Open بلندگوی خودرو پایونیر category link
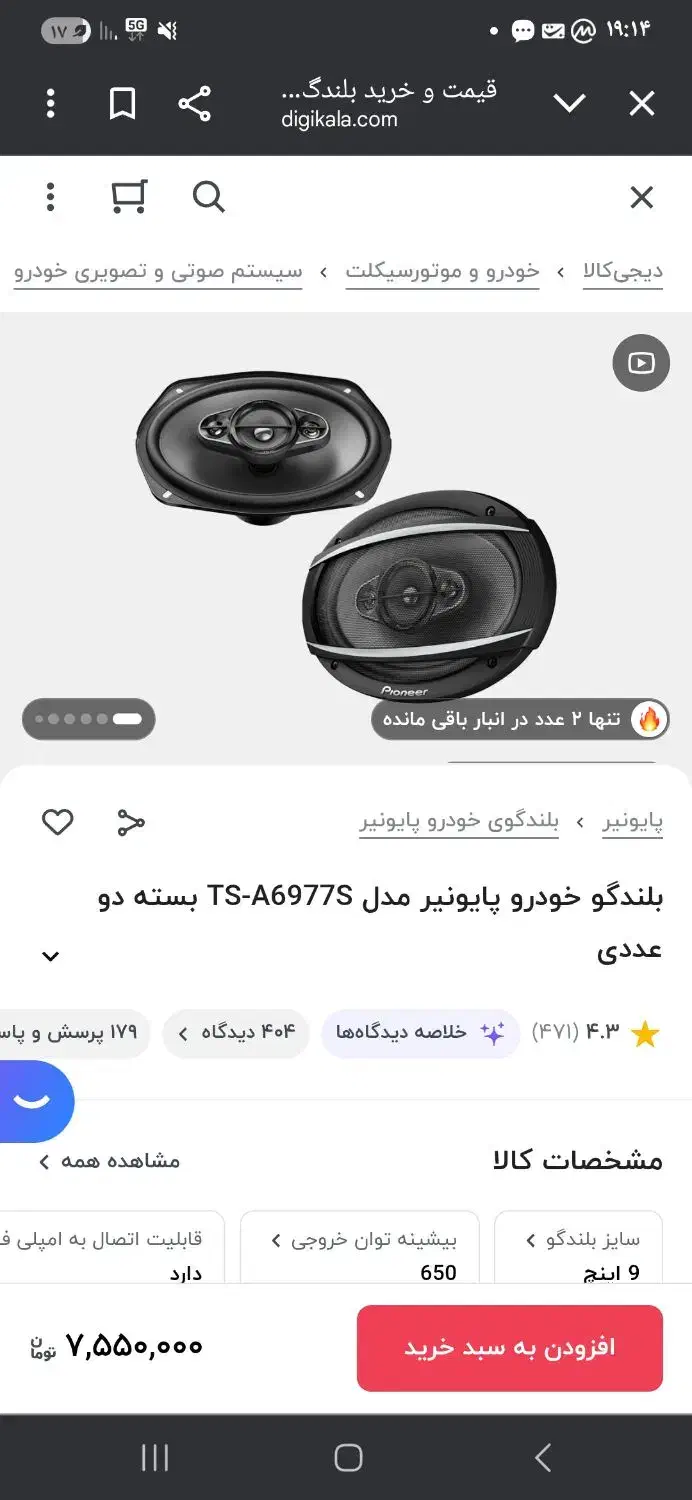 (459, 822)
